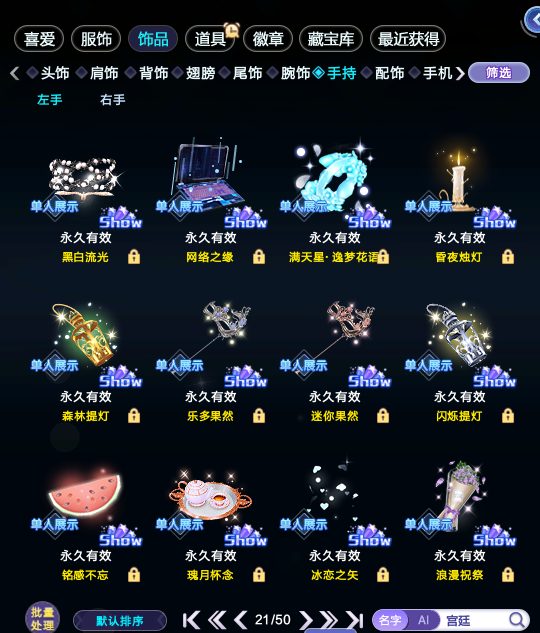540x633 pixels.
Task: Open the 藏宝库 treasure vault tab
Action: [331, 39]
